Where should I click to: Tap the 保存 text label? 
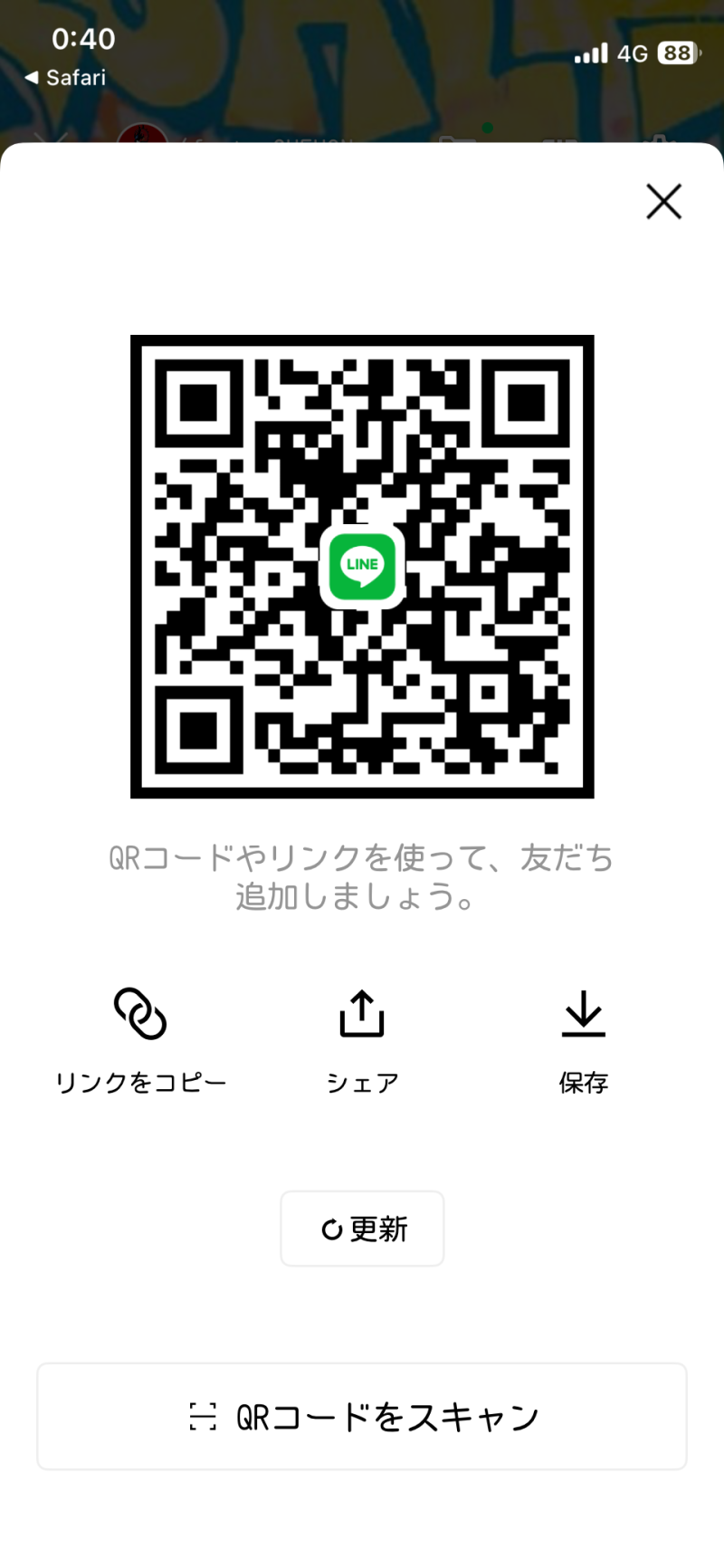584,1082
